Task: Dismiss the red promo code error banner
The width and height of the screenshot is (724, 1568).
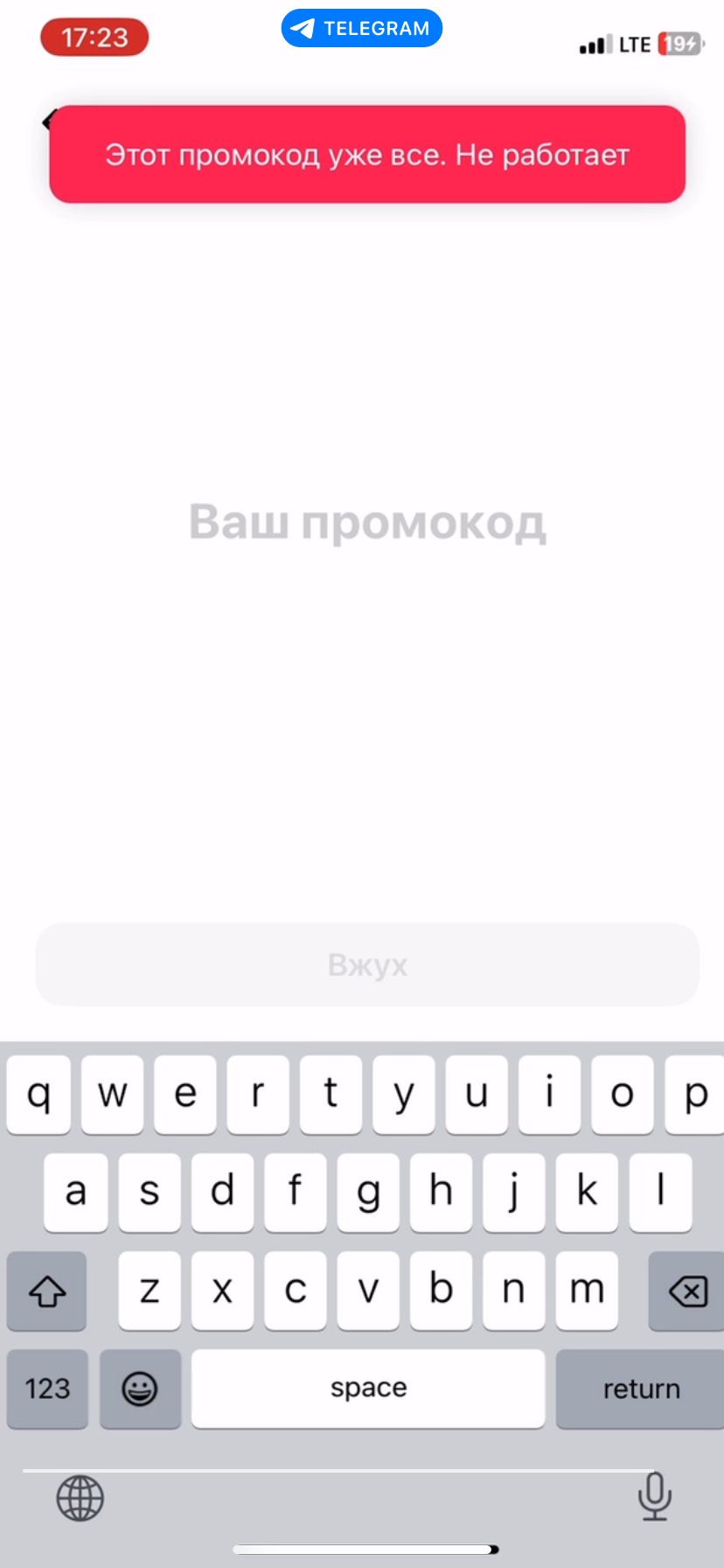Action: [x=367, y=155]
